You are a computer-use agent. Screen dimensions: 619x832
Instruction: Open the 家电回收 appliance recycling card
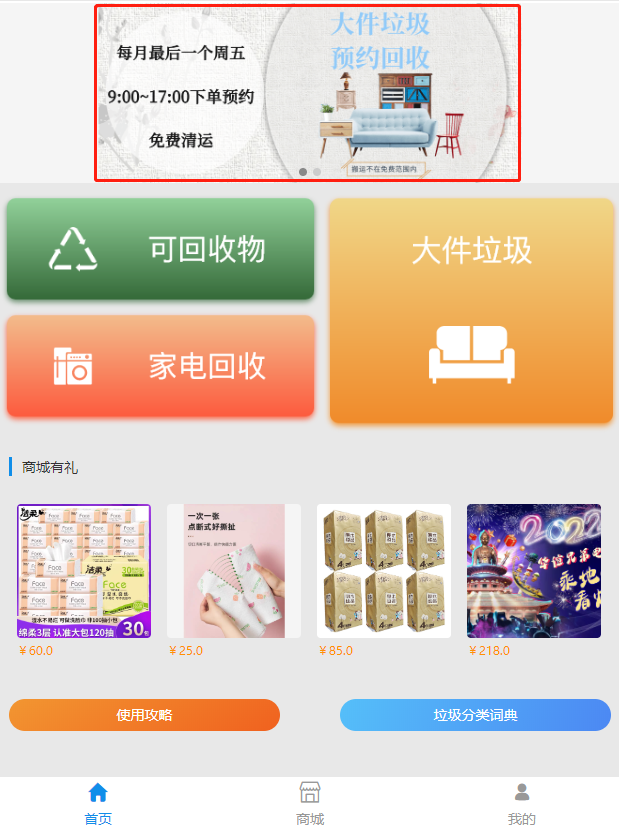tap(160, 366)
